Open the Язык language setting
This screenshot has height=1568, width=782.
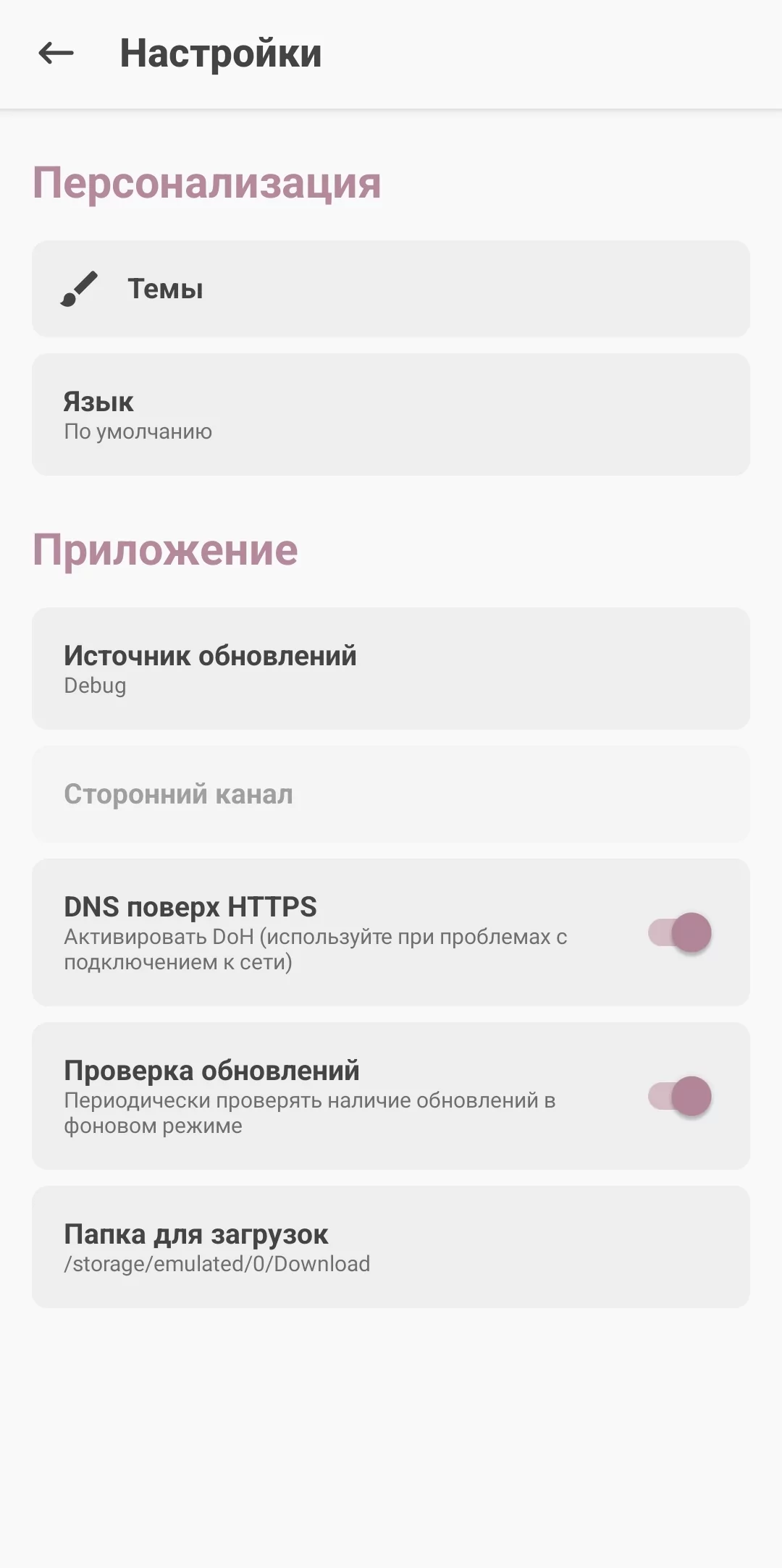point(390,415)
